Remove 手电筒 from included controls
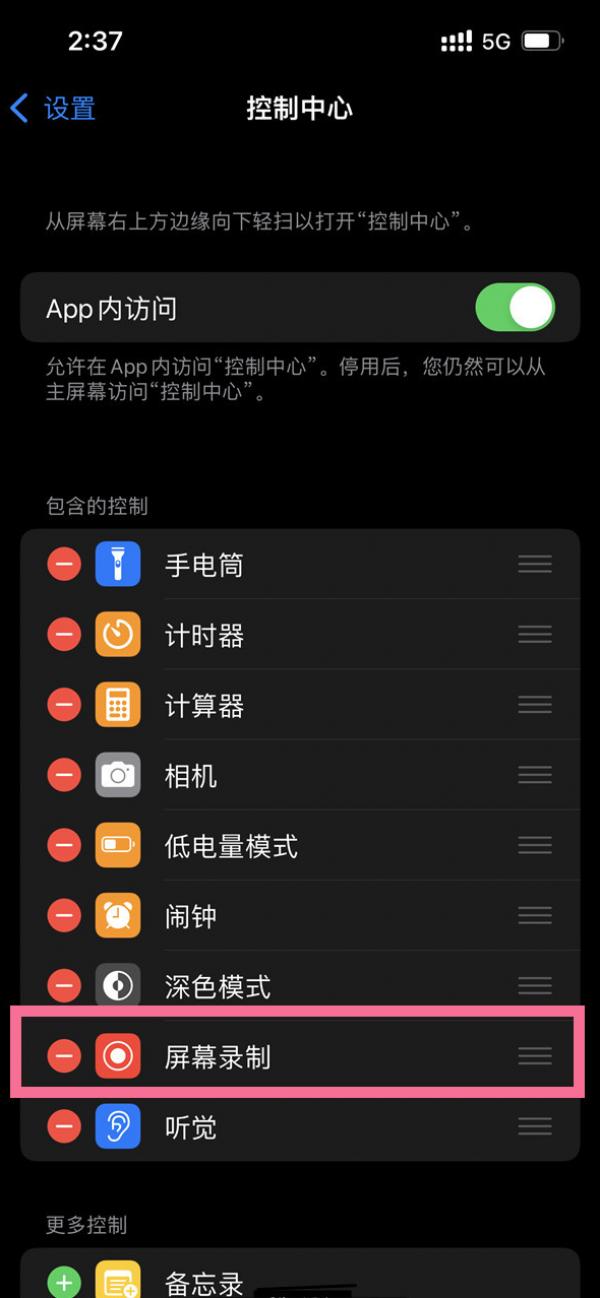 click(64, 565)
